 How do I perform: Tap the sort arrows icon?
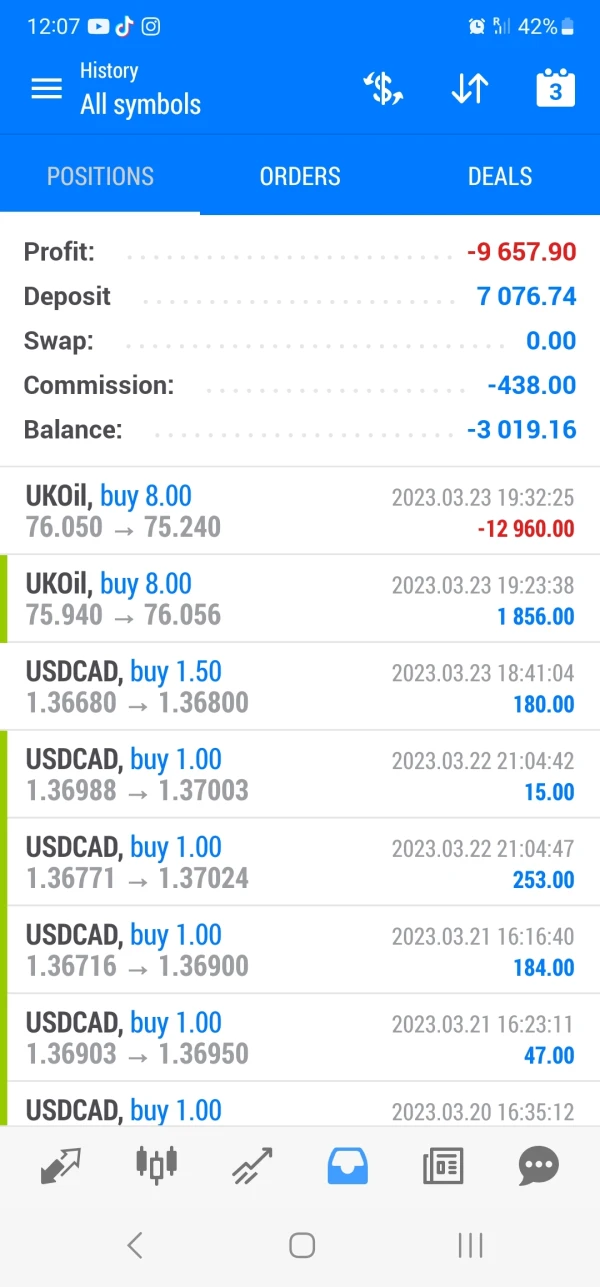(469, 89)
